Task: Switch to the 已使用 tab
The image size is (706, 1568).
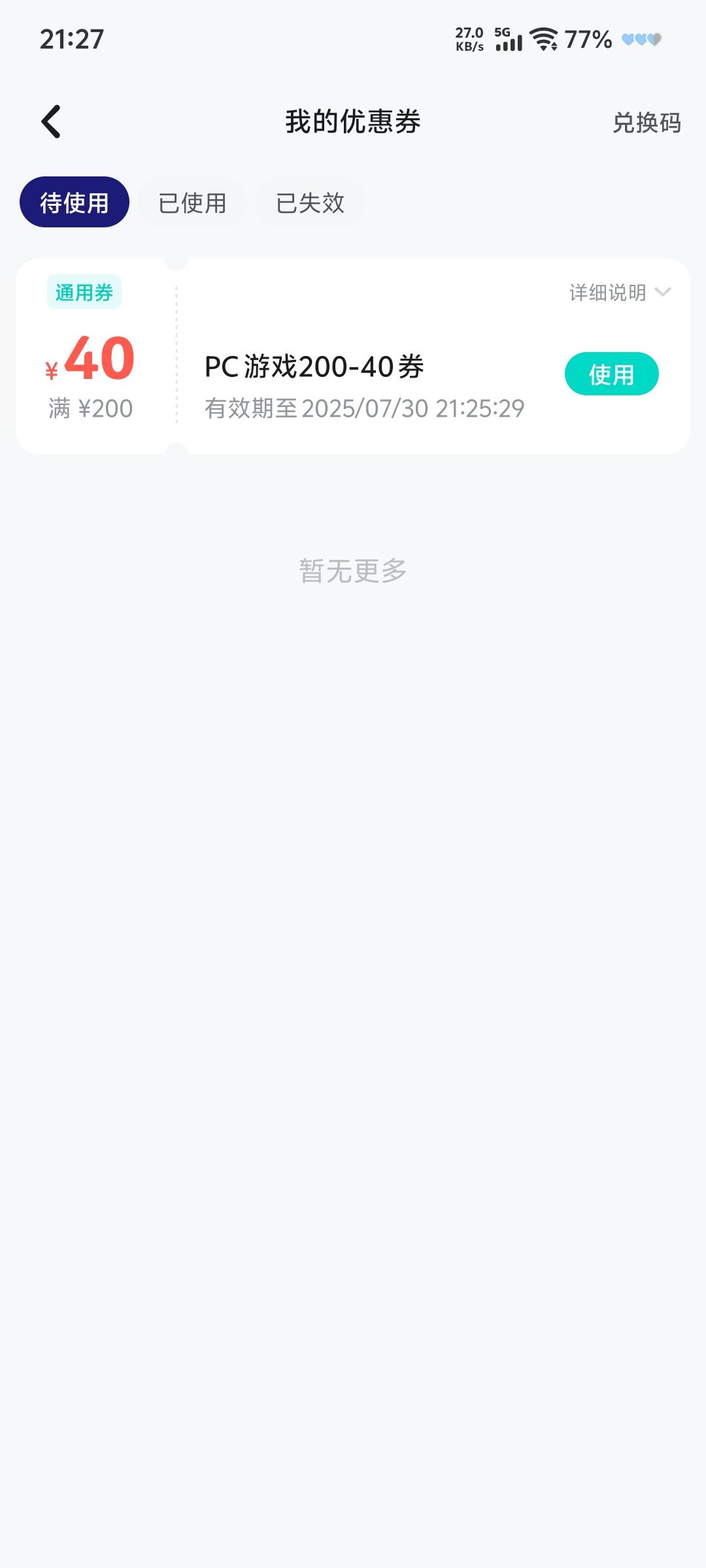Action: coord(192,203)
